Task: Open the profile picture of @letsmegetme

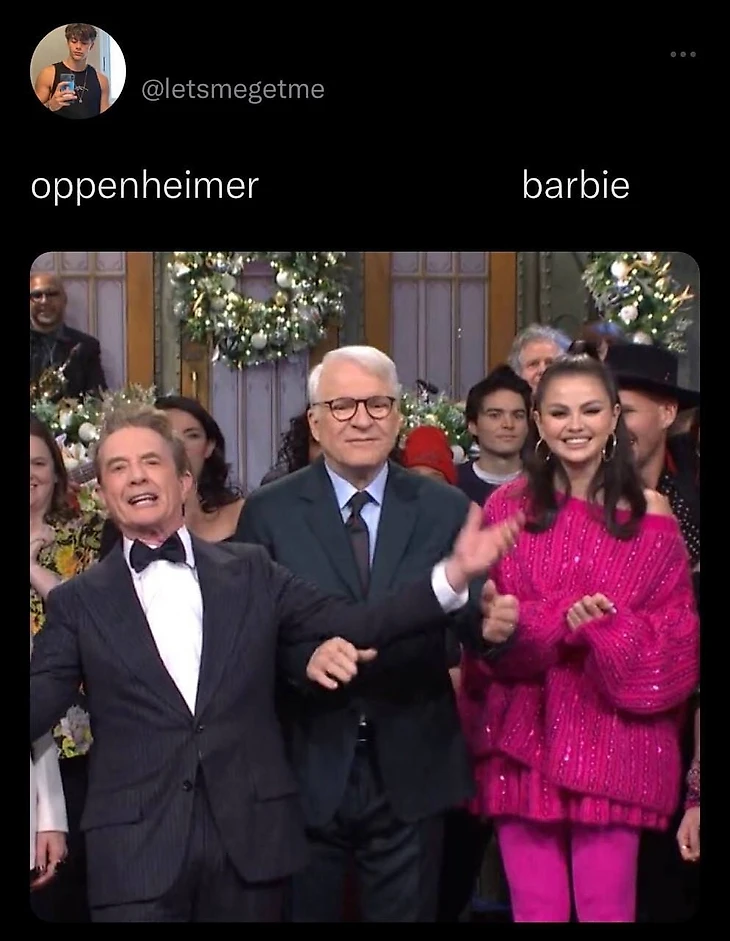Action: click(77, 71)
